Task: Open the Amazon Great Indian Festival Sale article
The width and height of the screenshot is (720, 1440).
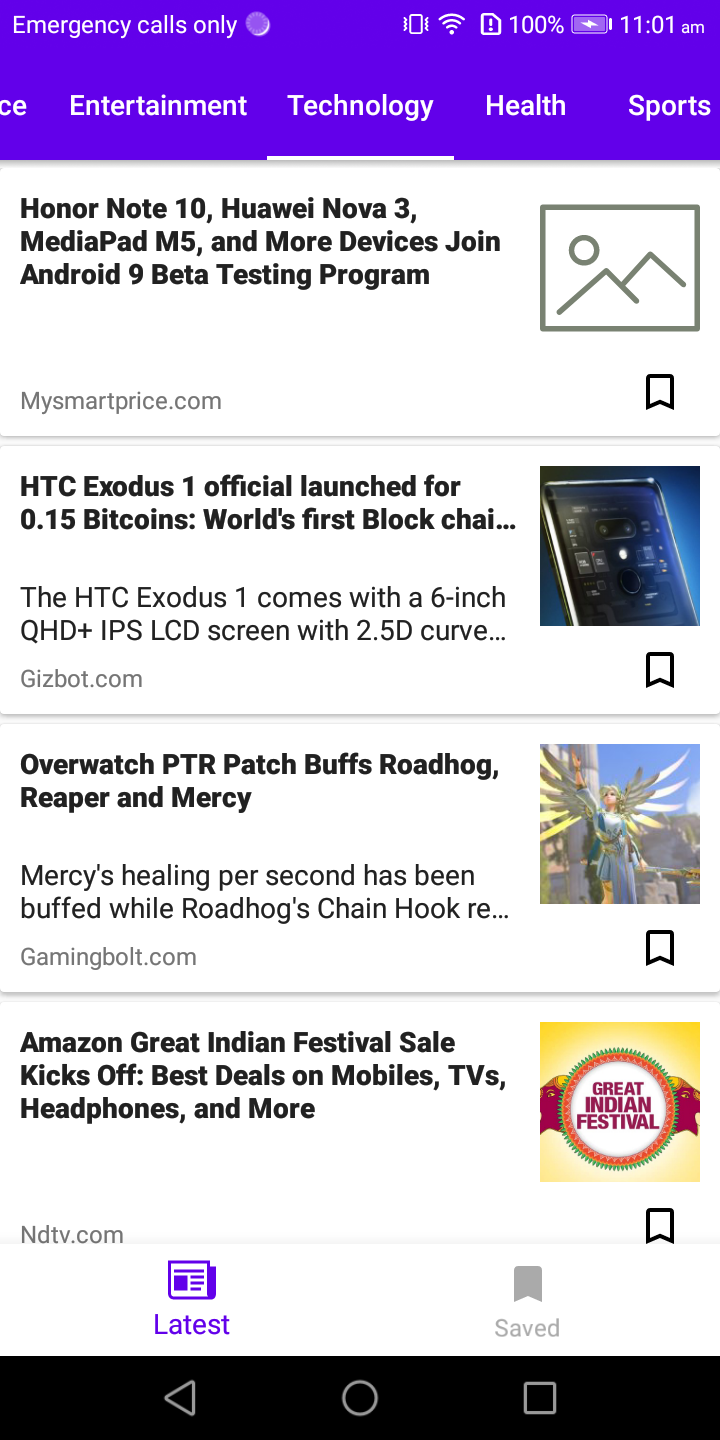Action: 262,1075
